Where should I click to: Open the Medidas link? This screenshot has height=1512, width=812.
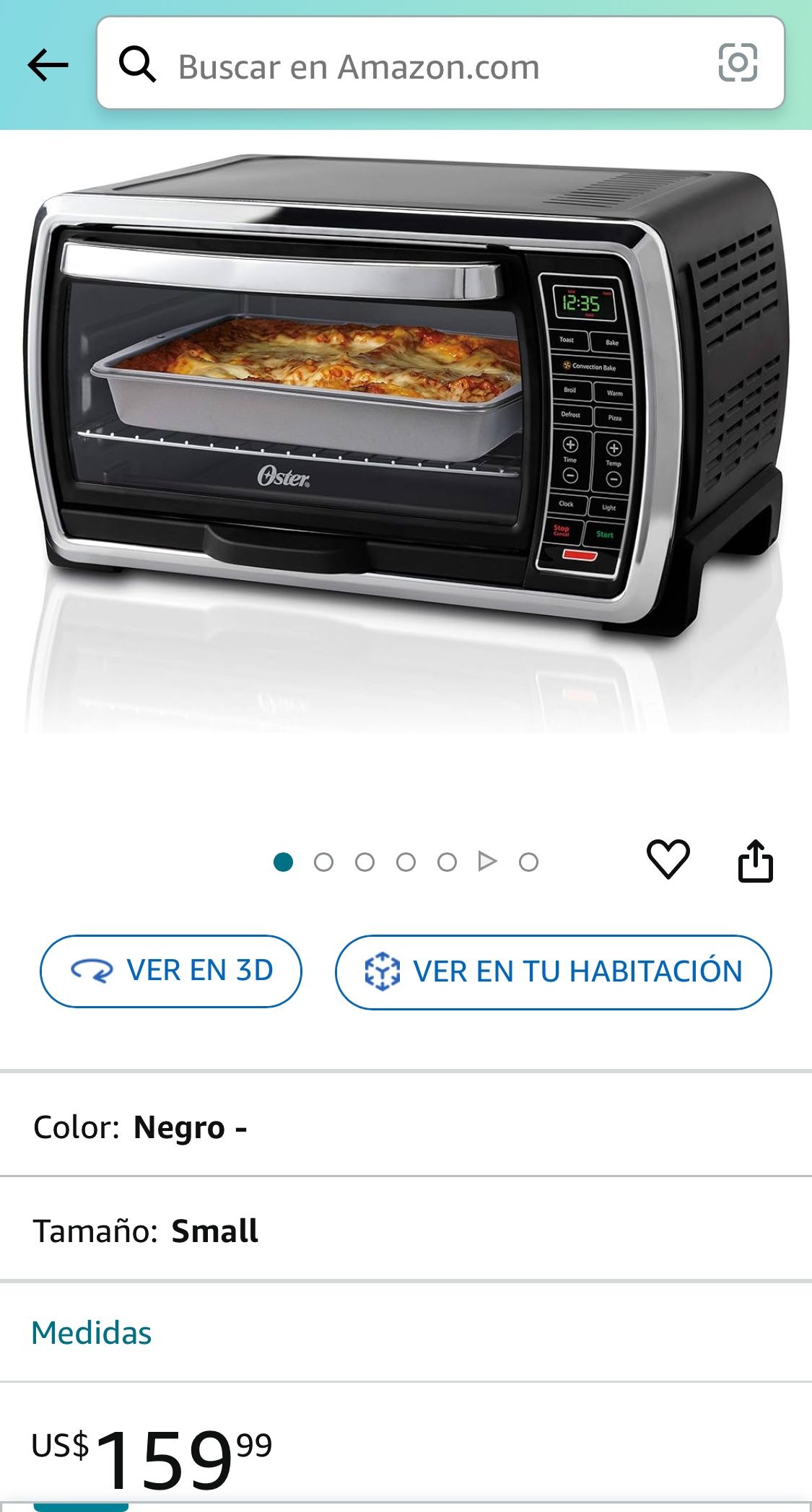92,1333
